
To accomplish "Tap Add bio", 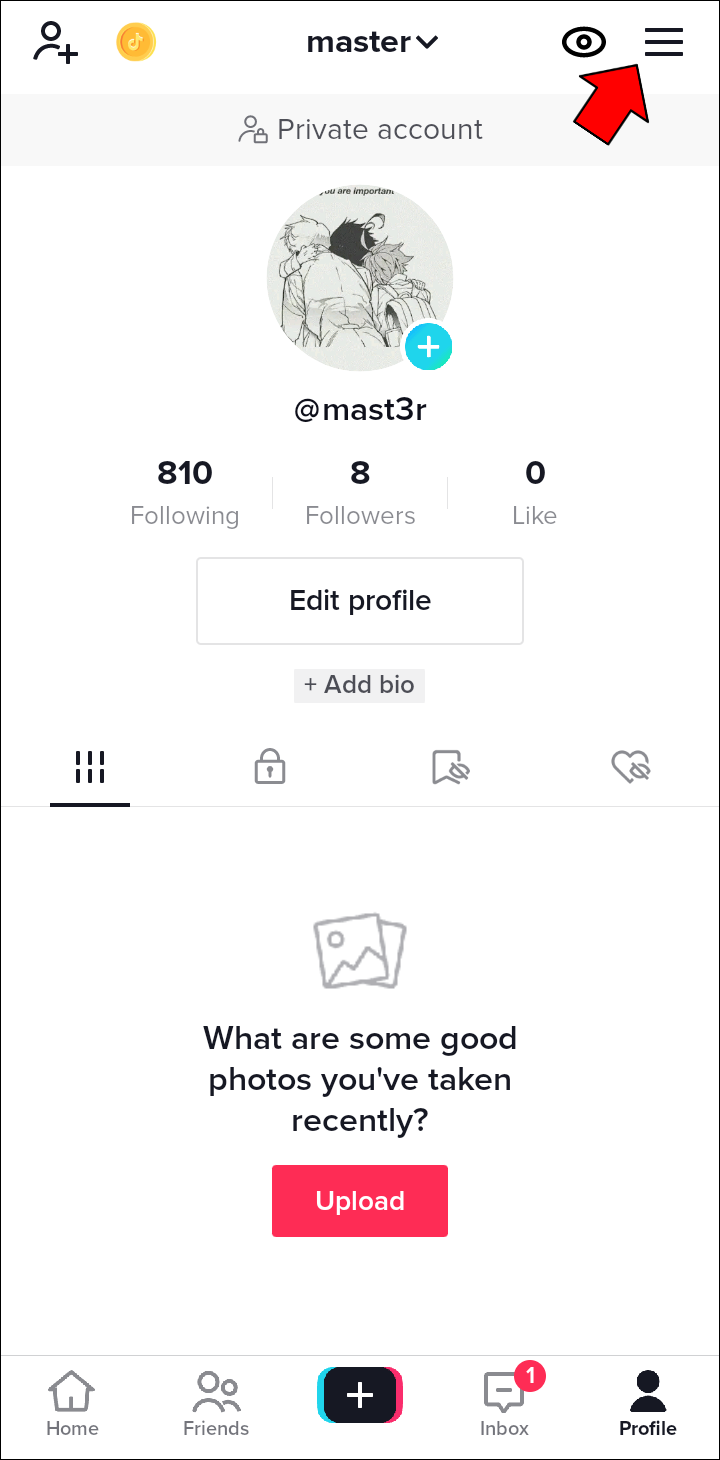I will 359,685.
